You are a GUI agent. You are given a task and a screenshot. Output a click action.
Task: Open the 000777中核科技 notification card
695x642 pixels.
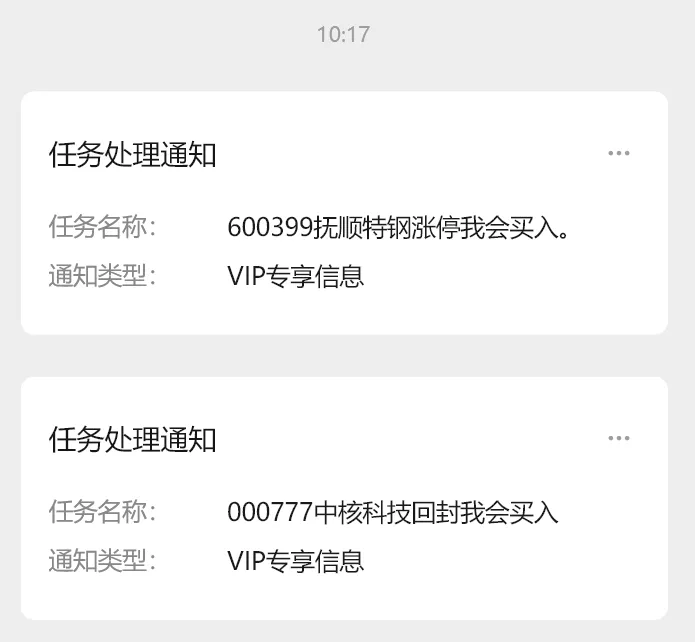(344, 513)
